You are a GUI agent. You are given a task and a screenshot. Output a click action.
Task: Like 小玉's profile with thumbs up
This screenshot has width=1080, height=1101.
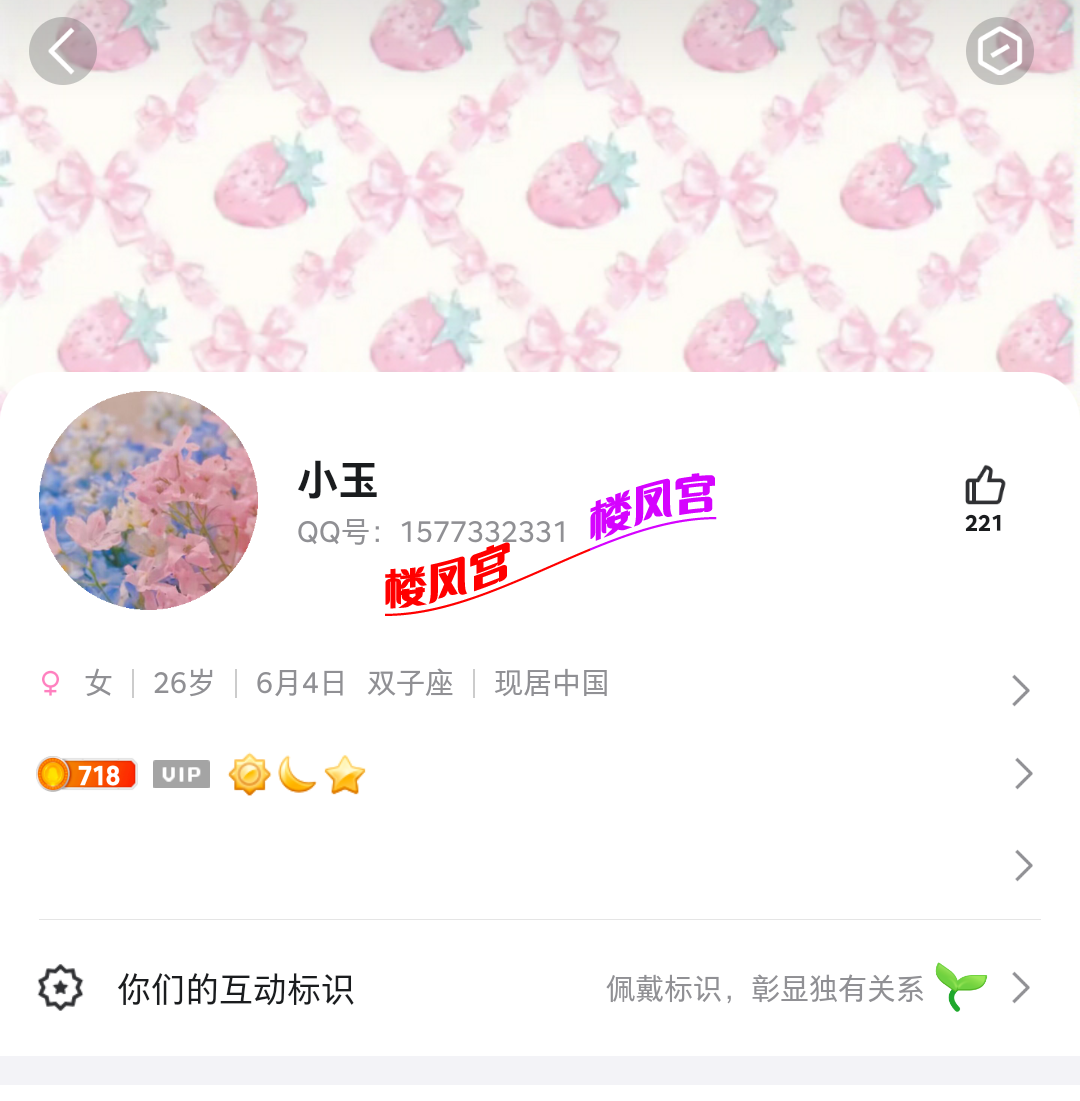pyautogui.click(x=984, y=488)
